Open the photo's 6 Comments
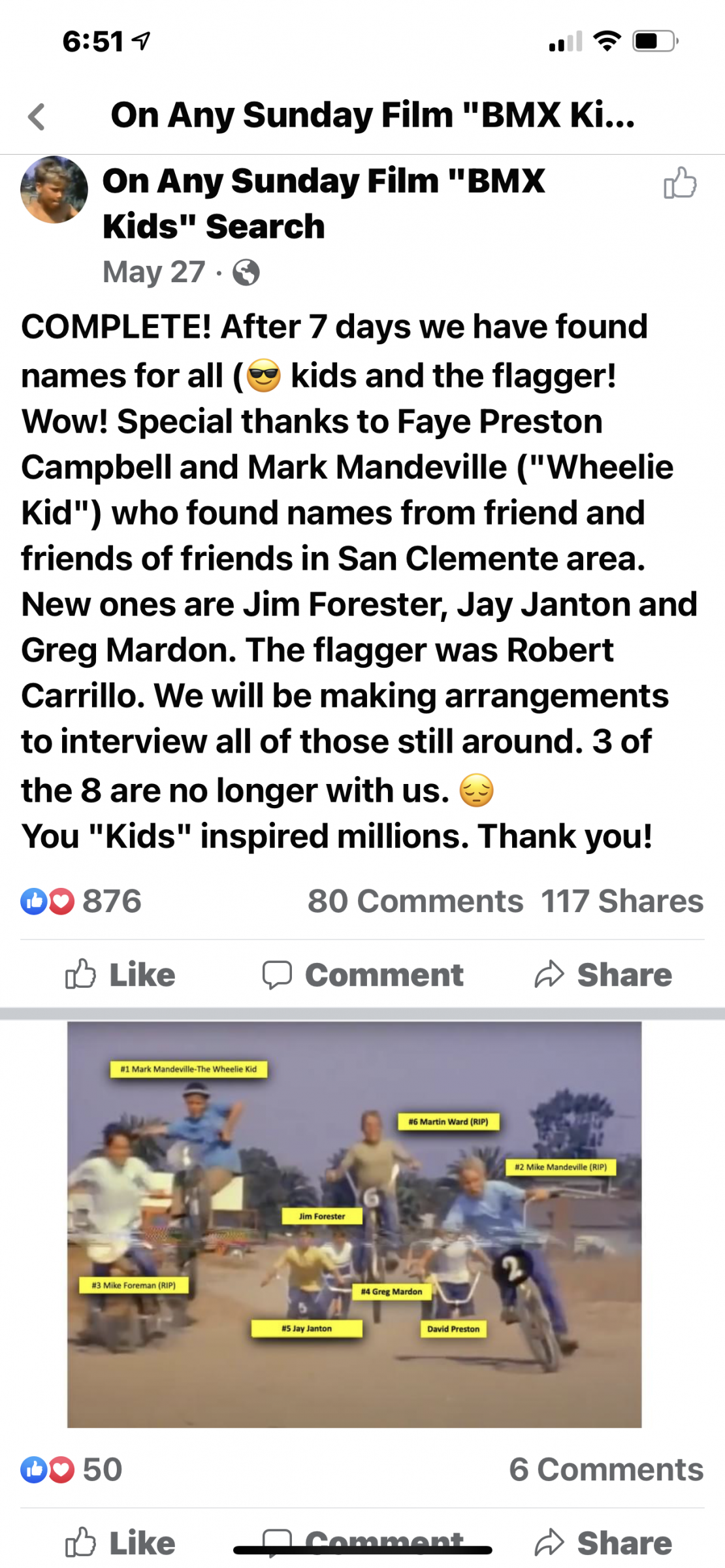Screen dimensions: 725x1568 (x=606, y=1469)
